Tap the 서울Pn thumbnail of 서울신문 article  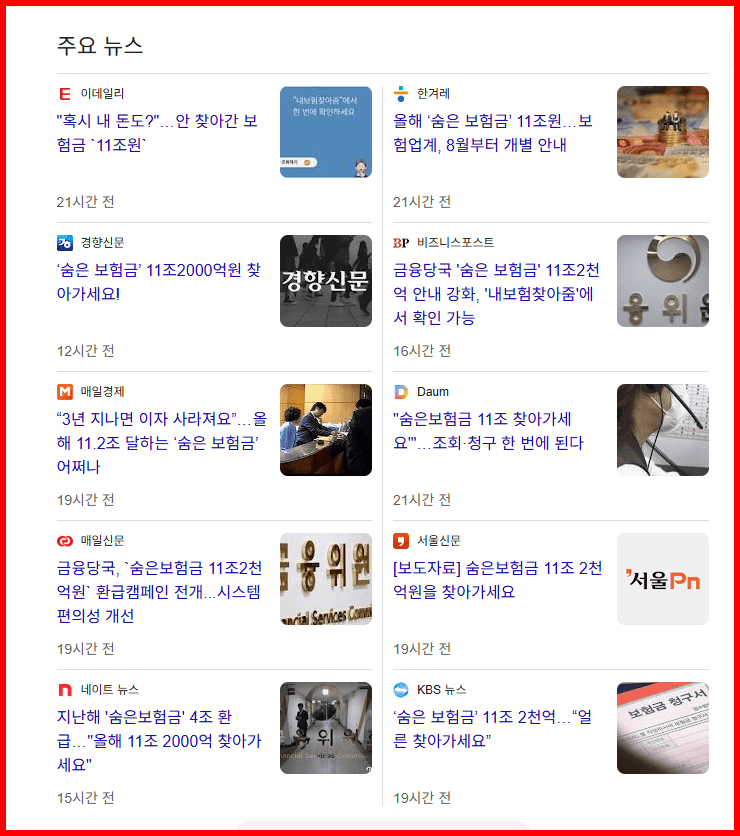pyautogui.click(x=662, y=579)
